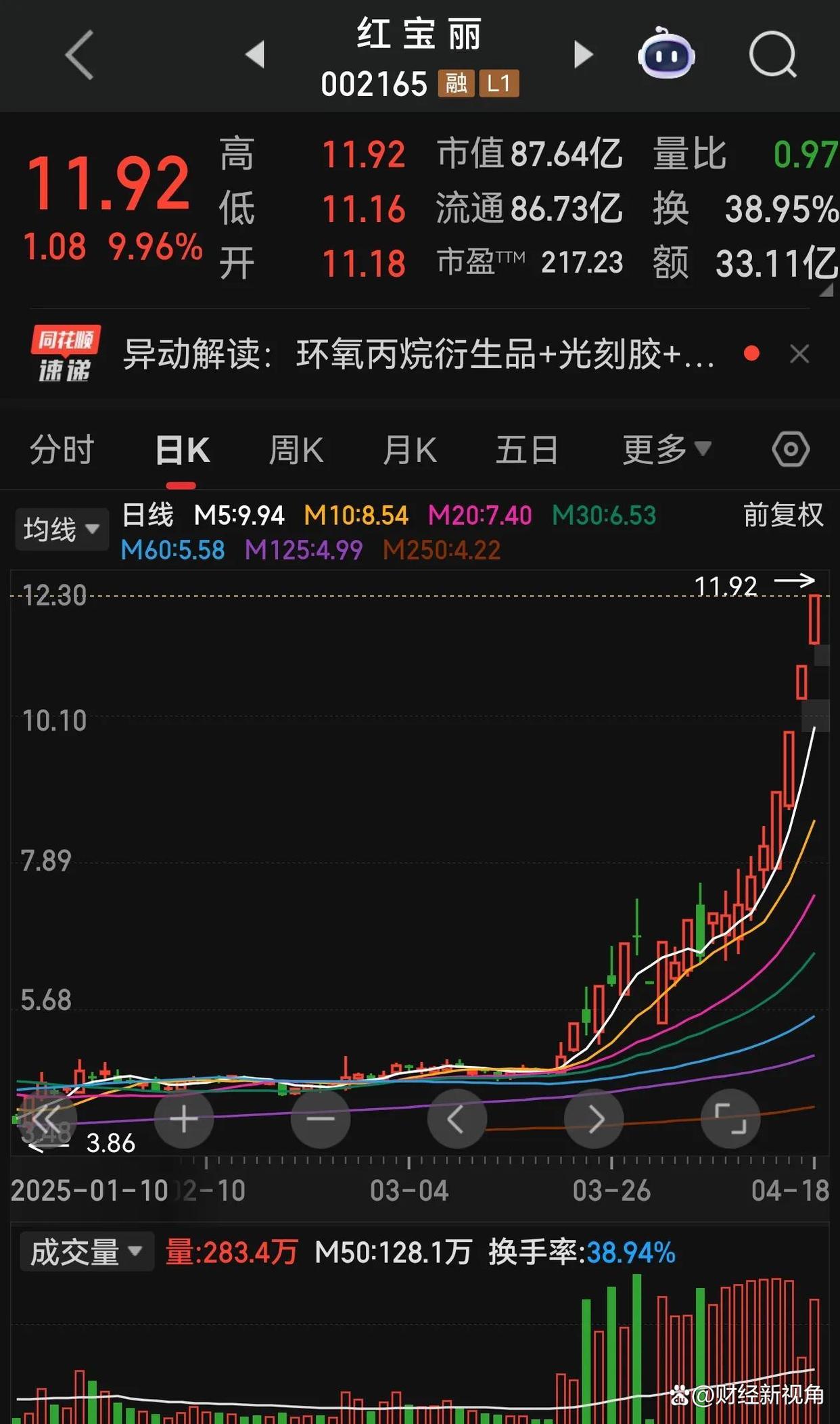Zoom out the K-line with minus button
Viewport: 840px width, 1424px height.
321,1119
